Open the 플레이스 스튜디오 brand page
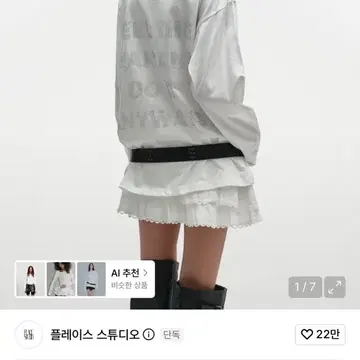This screenshot has width=360, height=360. point(95,334)
